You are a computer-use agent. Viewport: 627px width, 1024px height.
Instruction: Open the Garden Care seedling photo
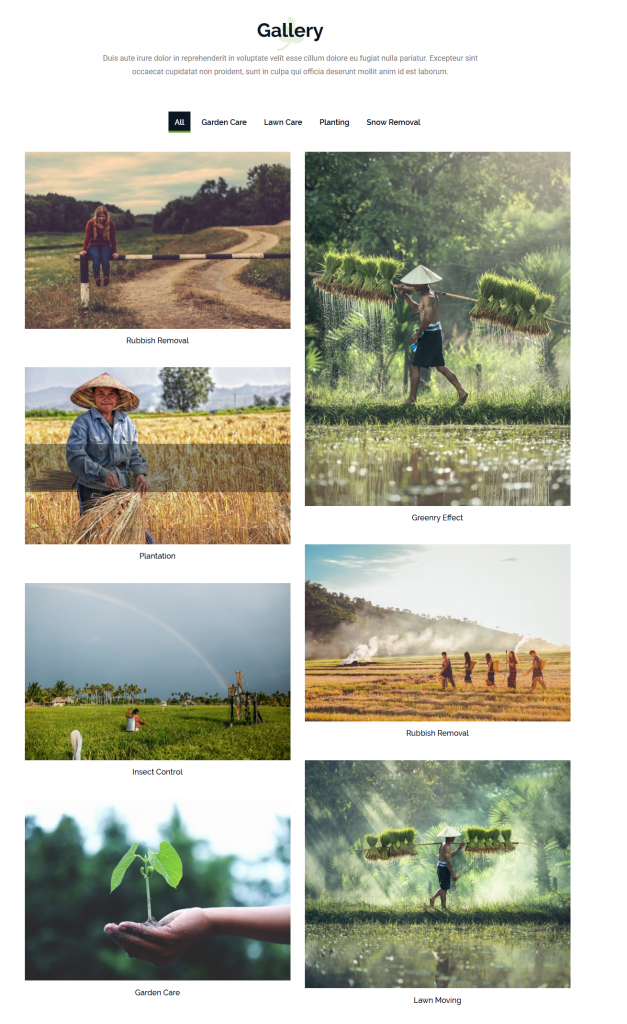pyautogui.click(x=157, y=888)
